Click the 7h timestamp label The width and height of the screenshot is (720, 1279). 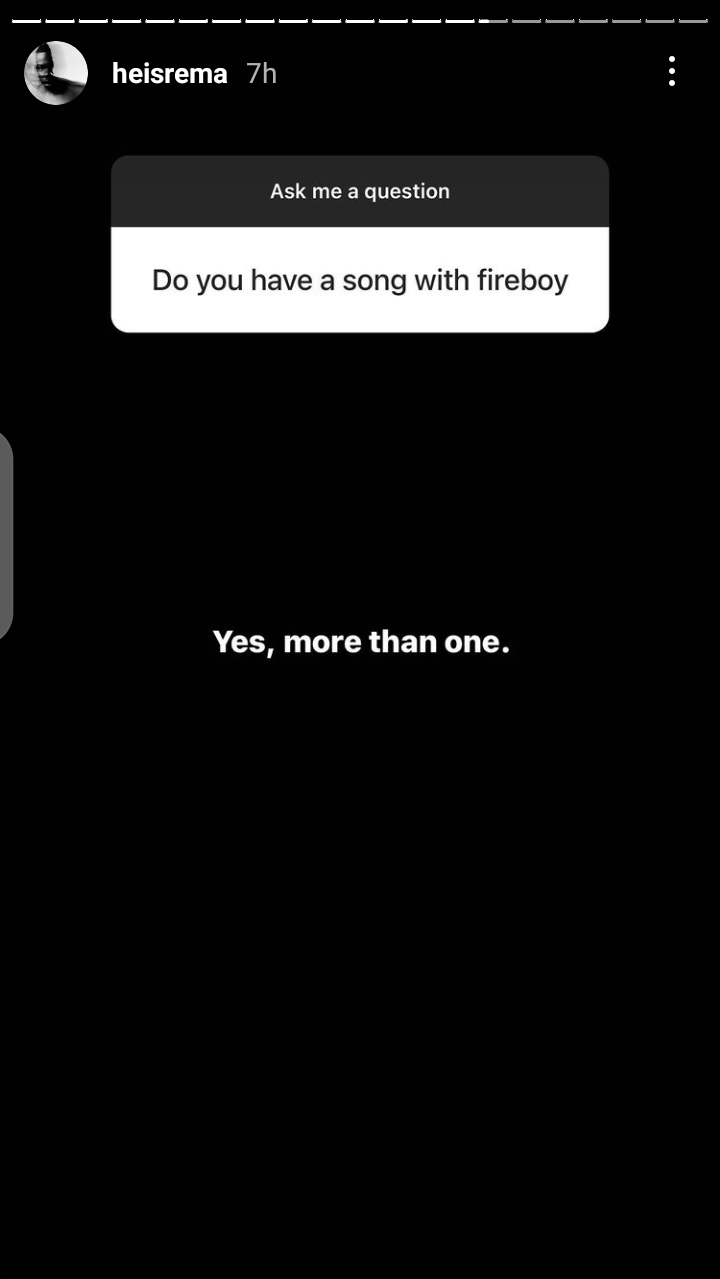coord(261,72)
